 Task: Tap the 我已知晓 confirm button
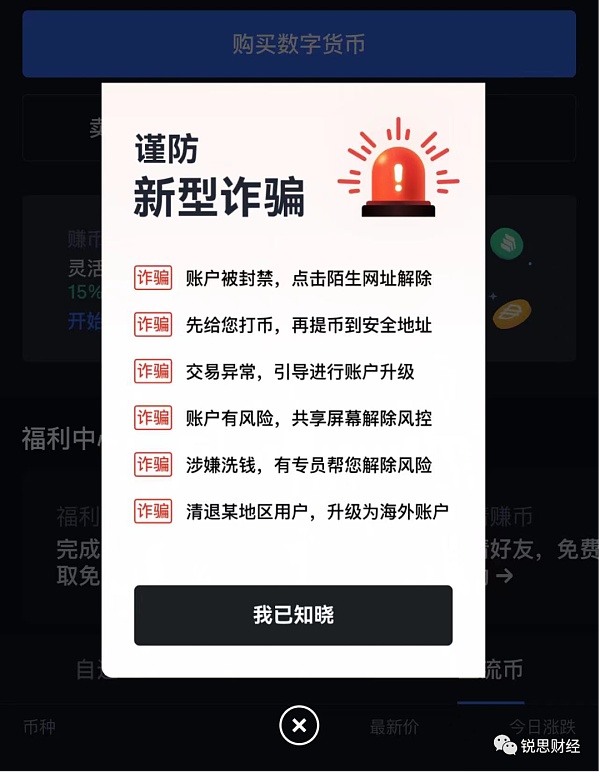click(x=293, y=615)
